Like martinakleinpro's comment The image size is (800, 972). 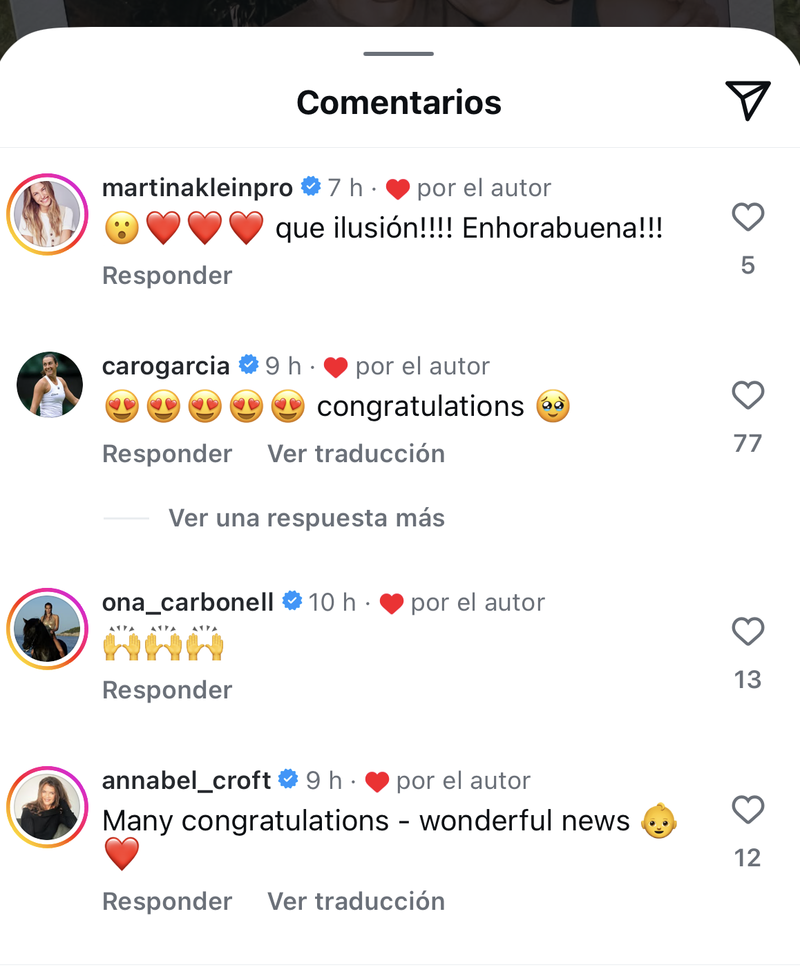pos(747,217)
